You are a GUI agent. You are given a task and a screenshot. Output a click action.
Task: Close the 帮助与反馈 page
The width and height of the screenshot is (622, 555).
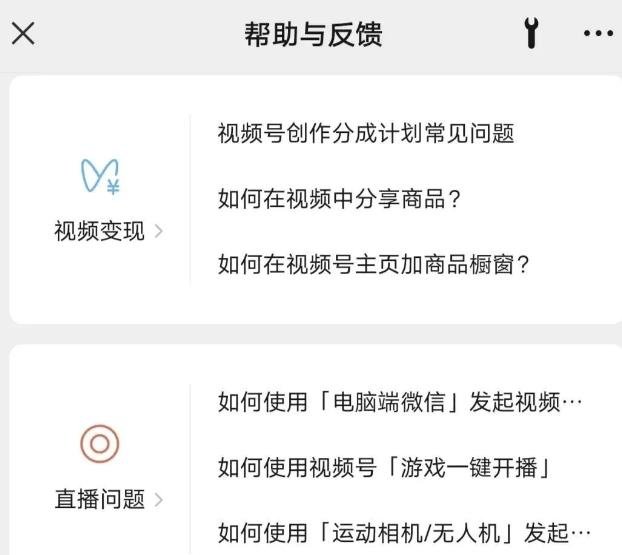click(x=24, y=33)
